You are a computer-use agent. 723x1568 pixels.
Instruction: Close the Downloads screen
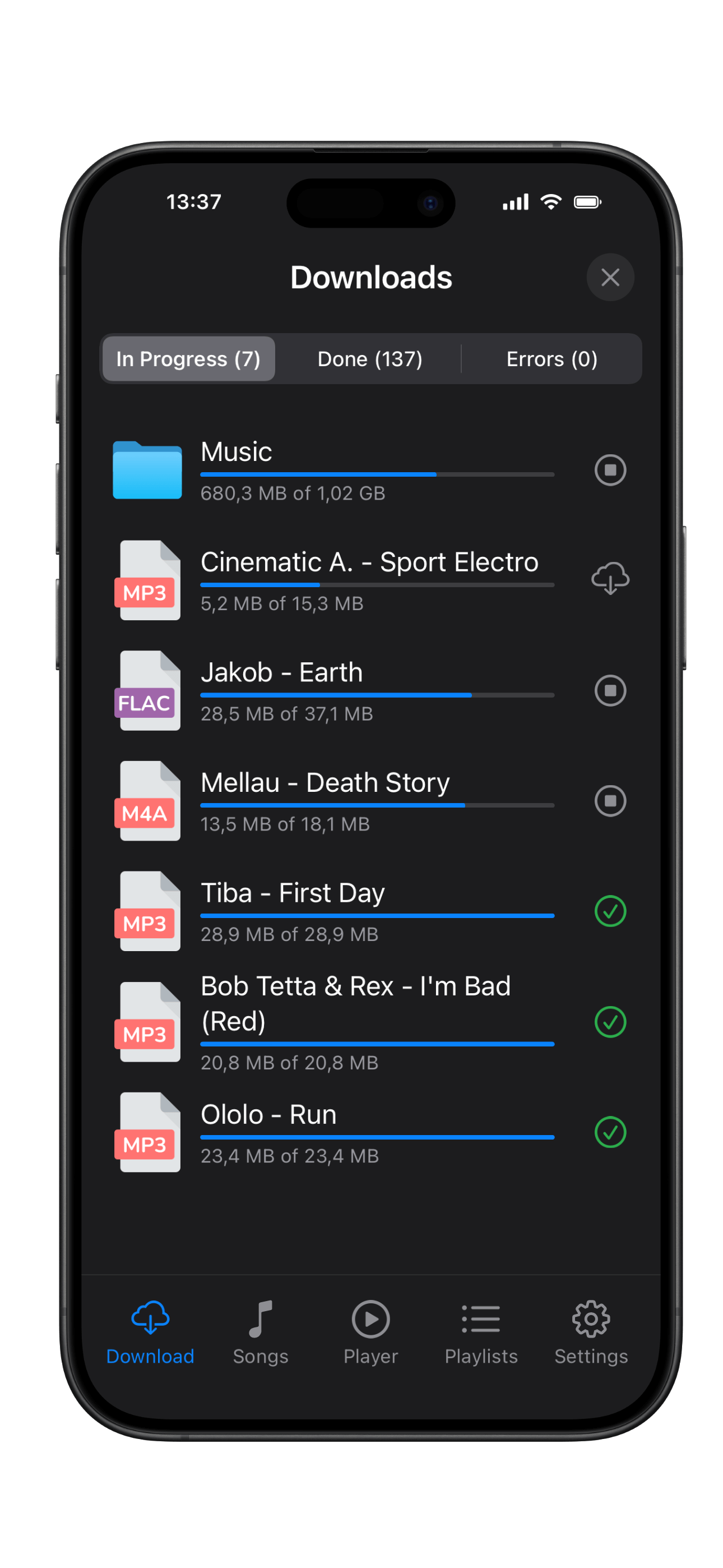point(610,277)
